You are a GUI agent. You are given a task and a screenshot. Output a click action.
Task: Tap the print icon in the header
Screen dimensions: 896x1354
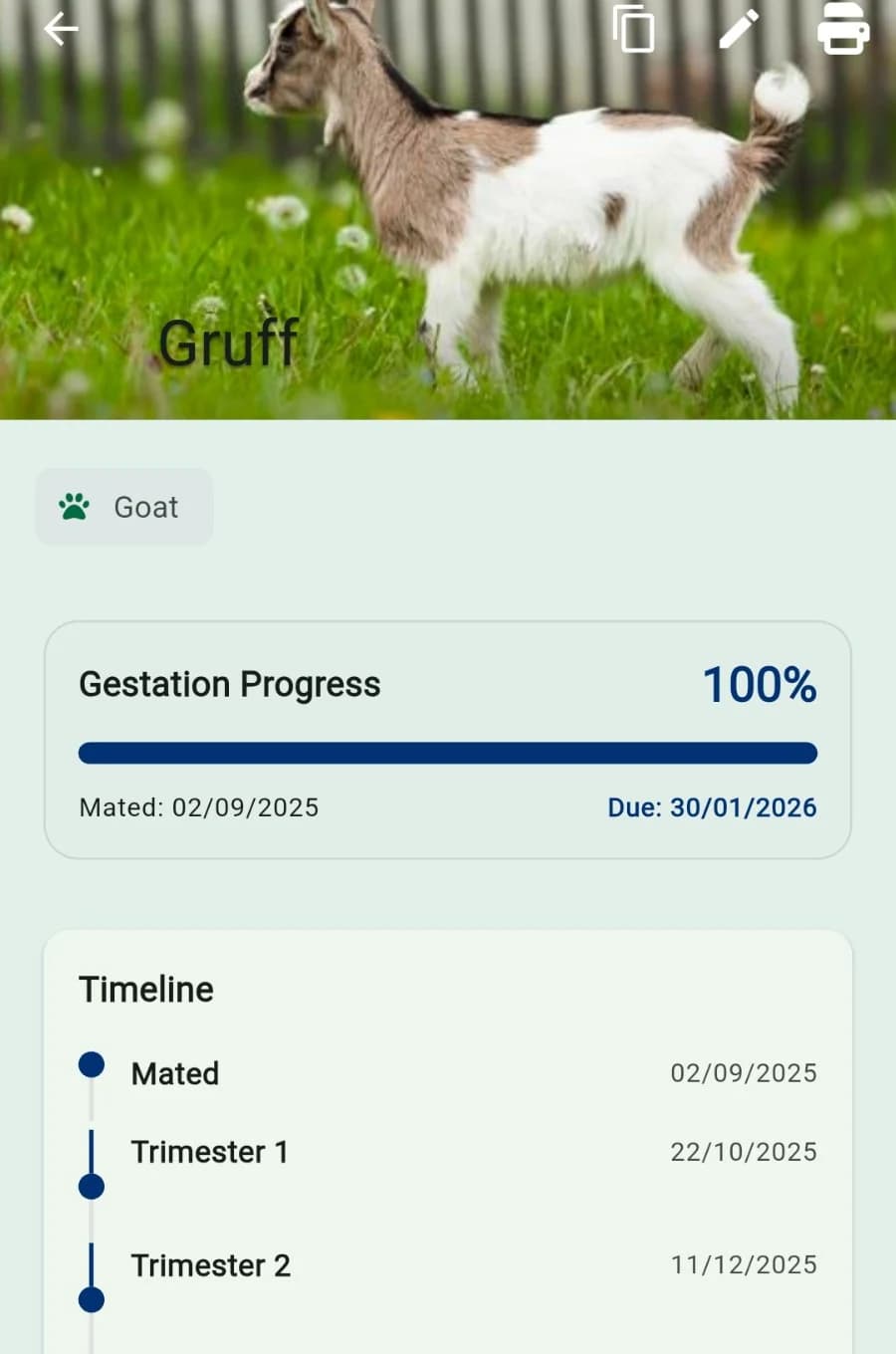tap(842, 30)
